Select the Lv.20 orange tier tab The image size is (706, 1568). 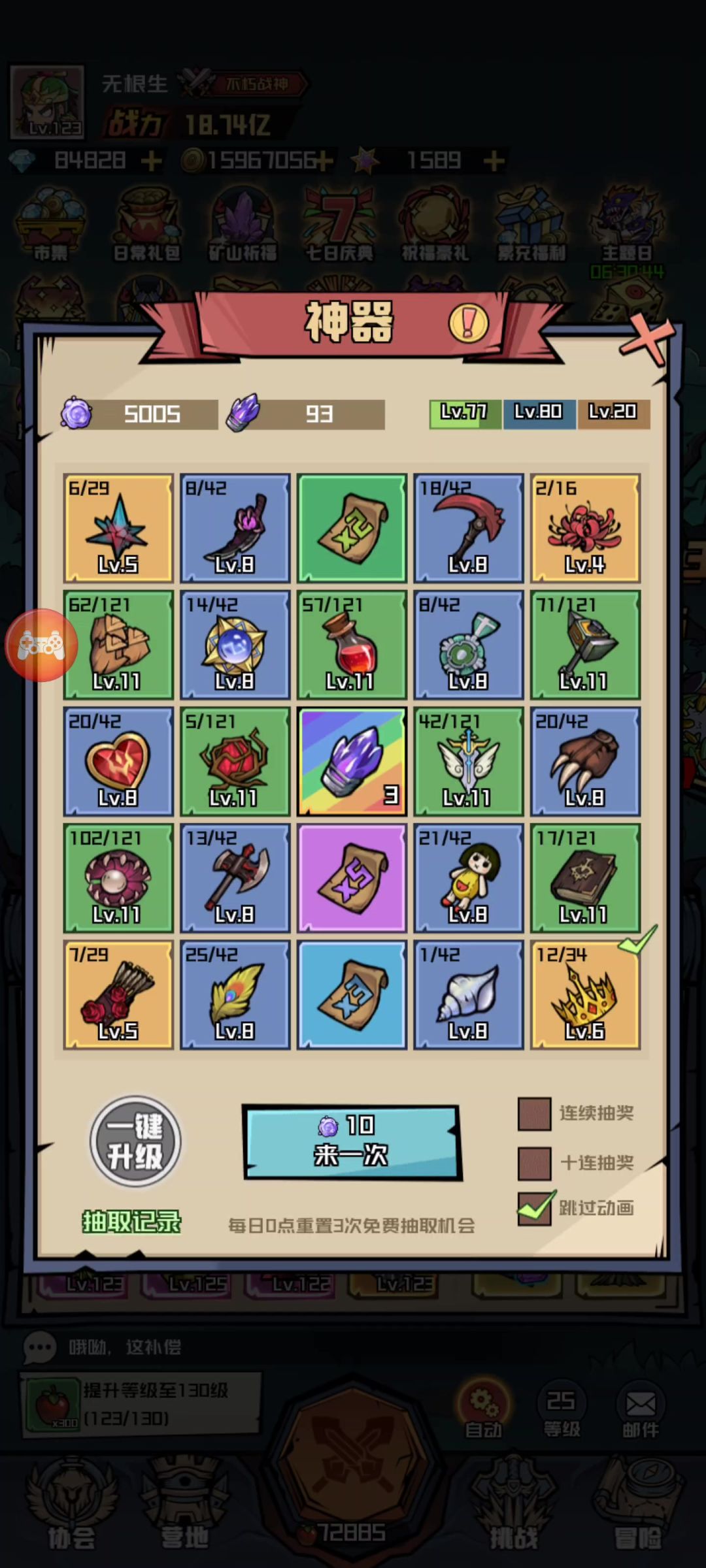(x=613, y=413)
